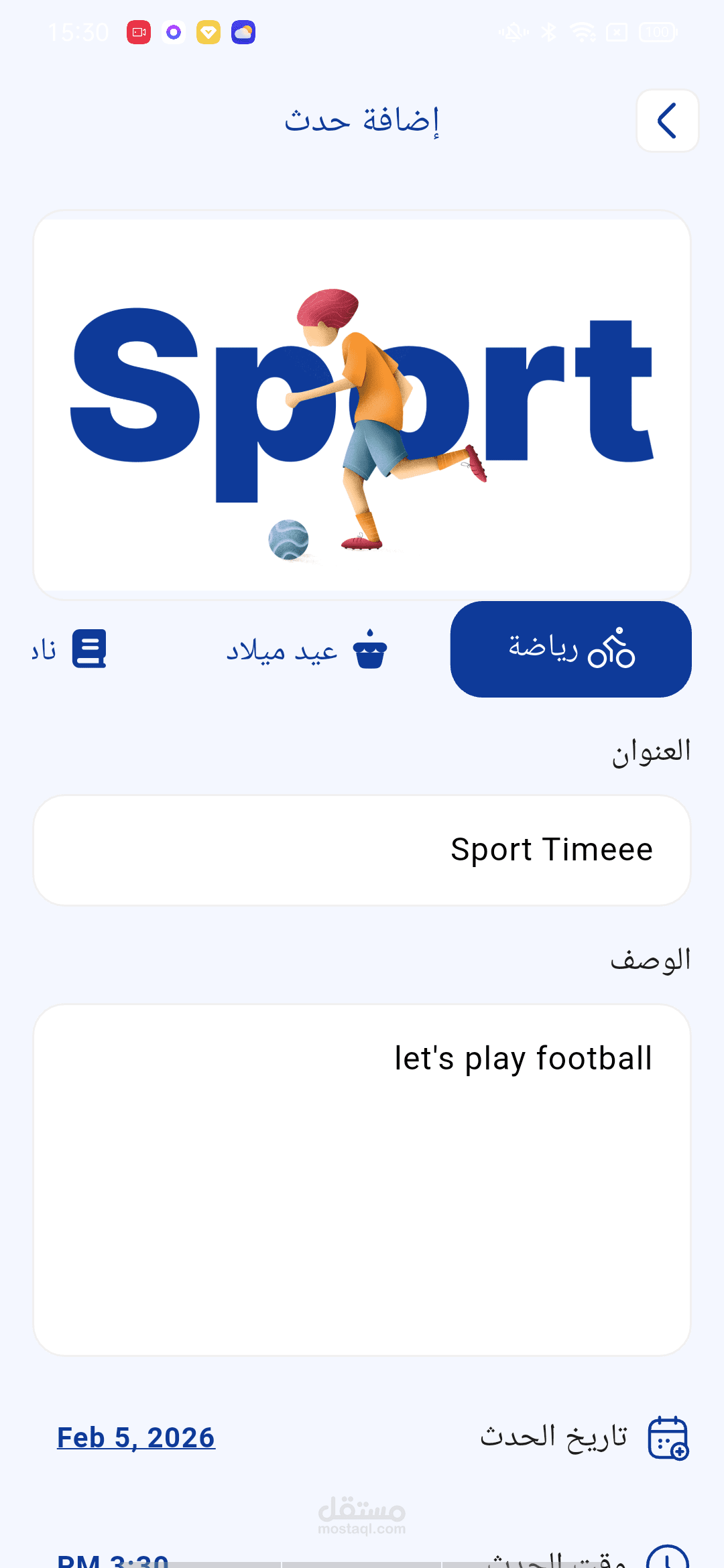Edit the description "let's play football"
Screen dimensions: 724x1568
tap(362, 1179)
